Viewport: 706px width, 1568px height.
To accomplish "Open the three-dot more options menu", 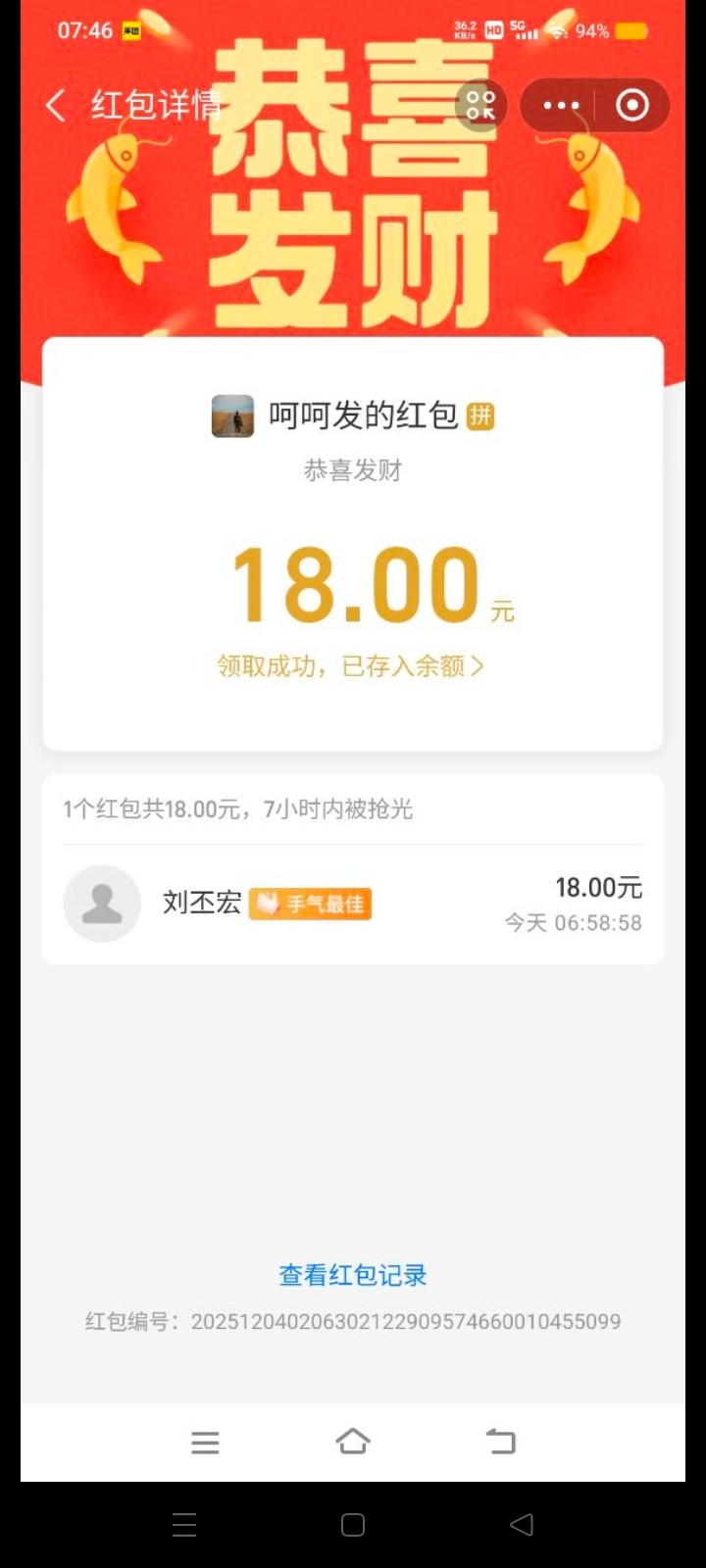I will pyautogui.click(x=561, y=106).
